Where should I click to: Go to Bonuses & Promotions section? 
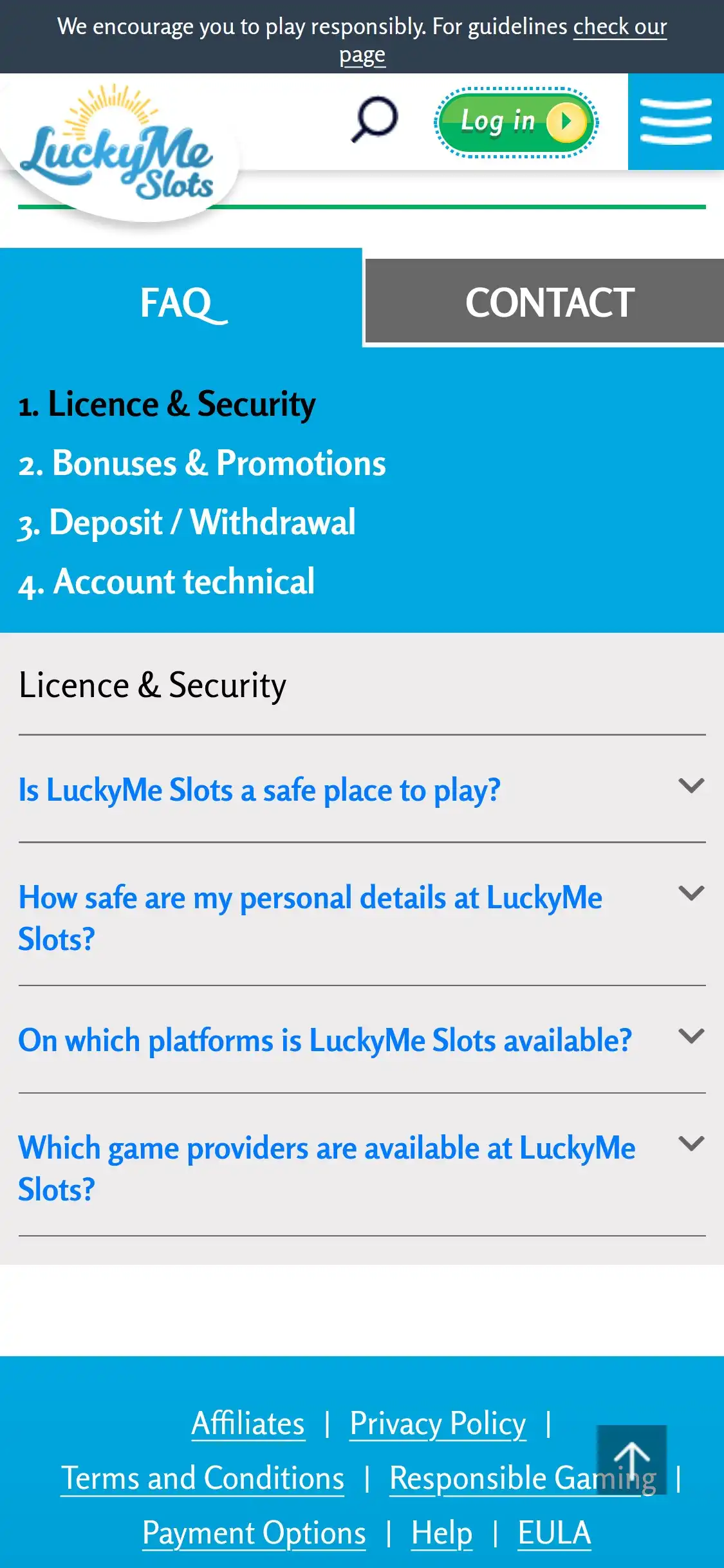pos(202,463)
